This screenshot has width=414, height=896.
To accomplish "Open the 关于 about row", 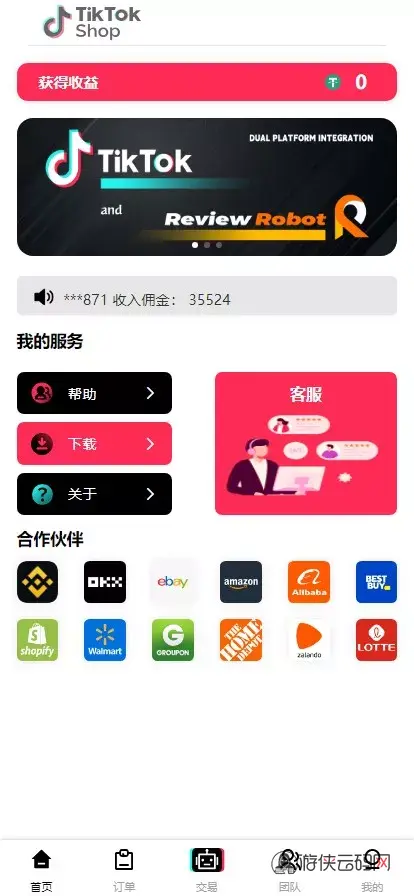I will 94,494.
